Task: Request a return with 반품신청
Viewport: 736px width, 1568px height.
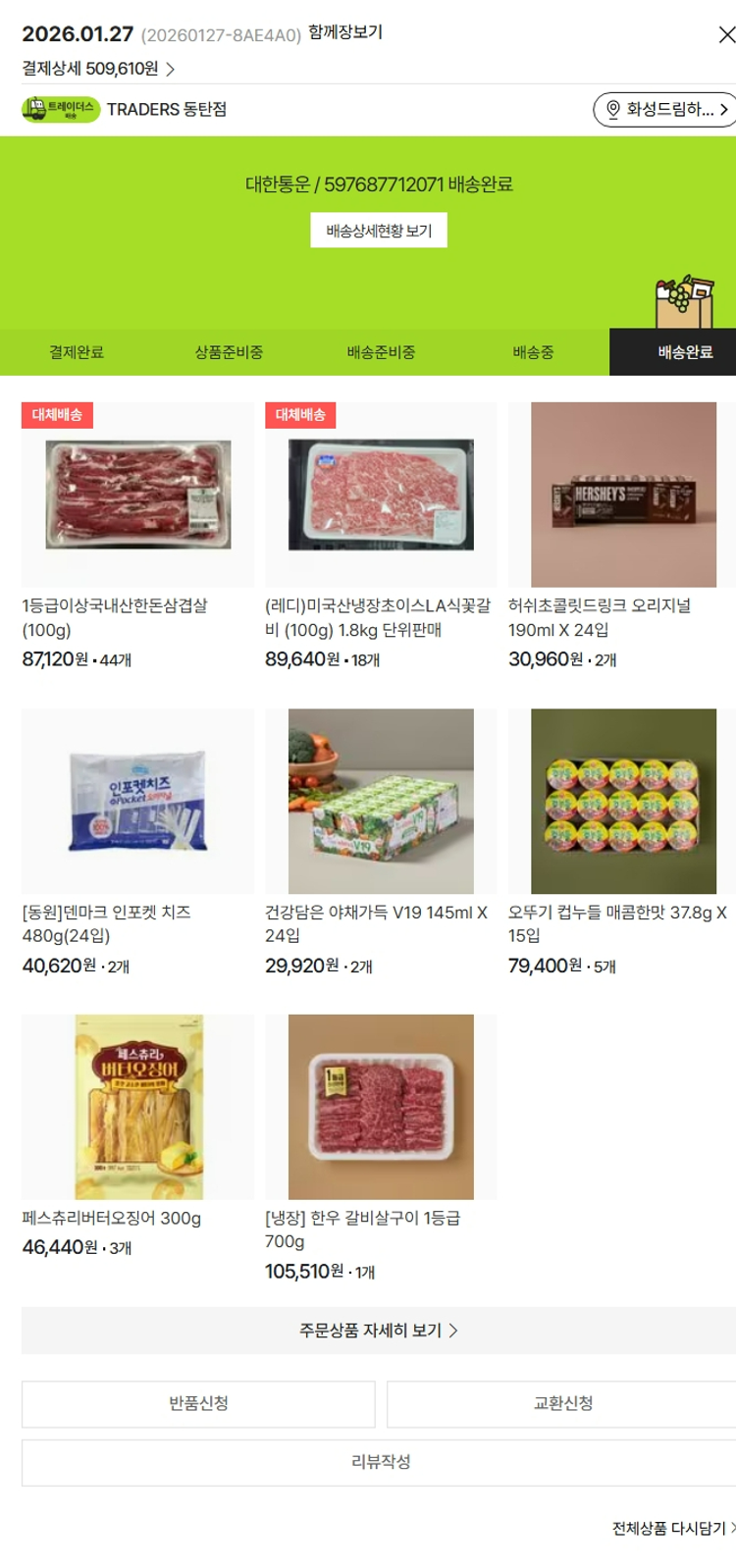Action: pos(198,1403)
